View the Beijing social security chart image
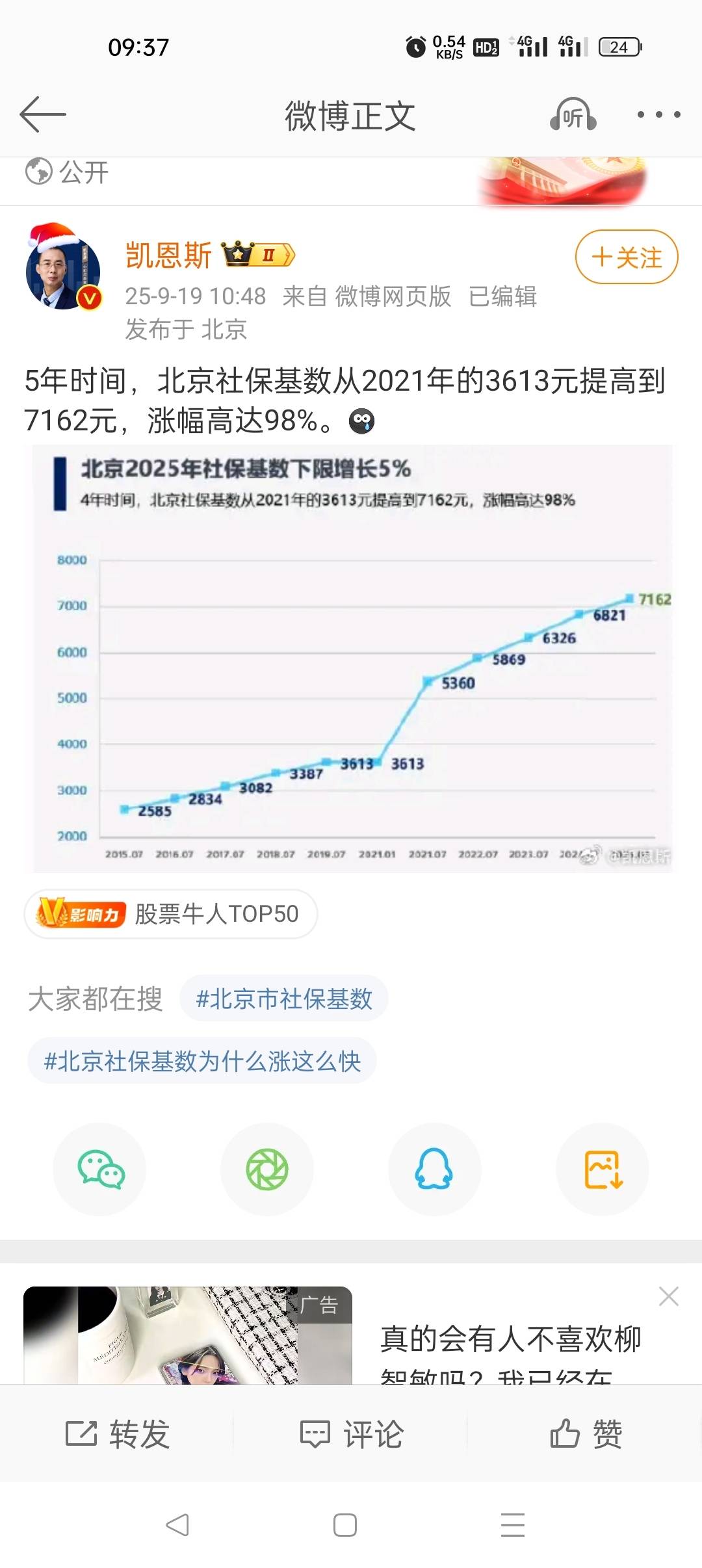The width and height of the screenshot is (702, 1568). (348, 659)
